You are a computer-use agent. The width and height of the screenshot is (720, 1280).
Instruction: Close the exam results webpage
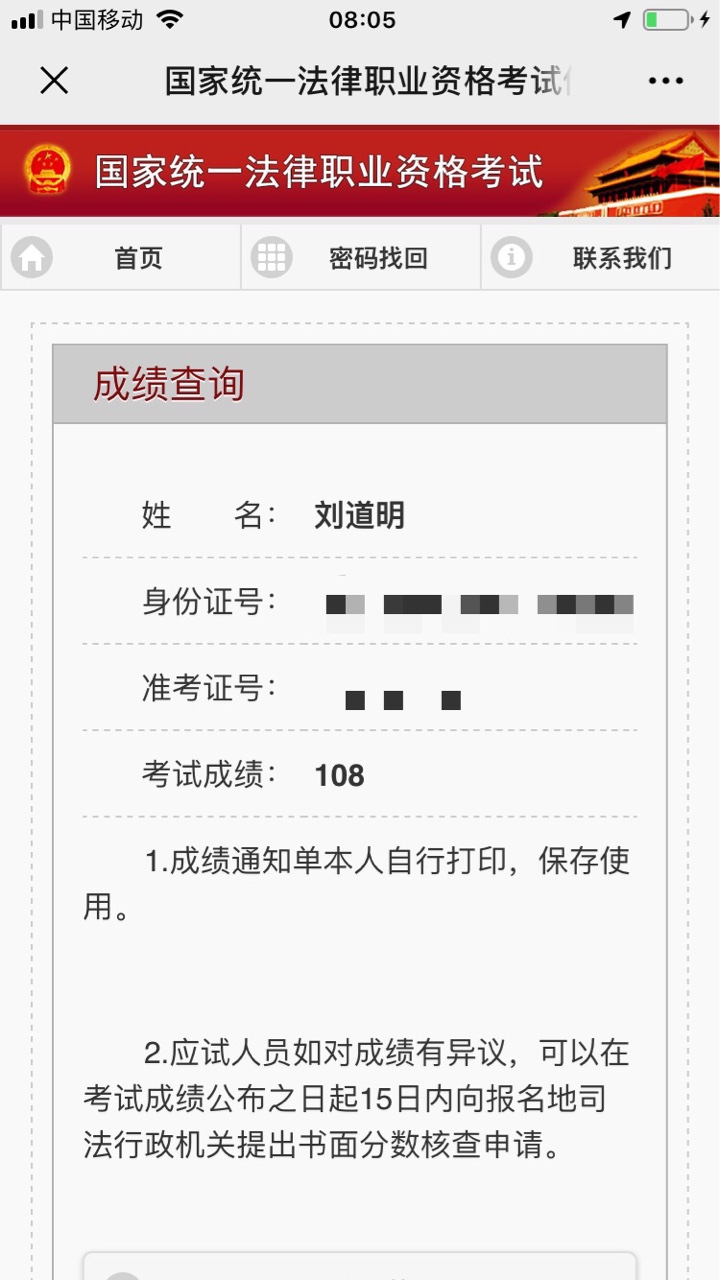tap(54, 81)
